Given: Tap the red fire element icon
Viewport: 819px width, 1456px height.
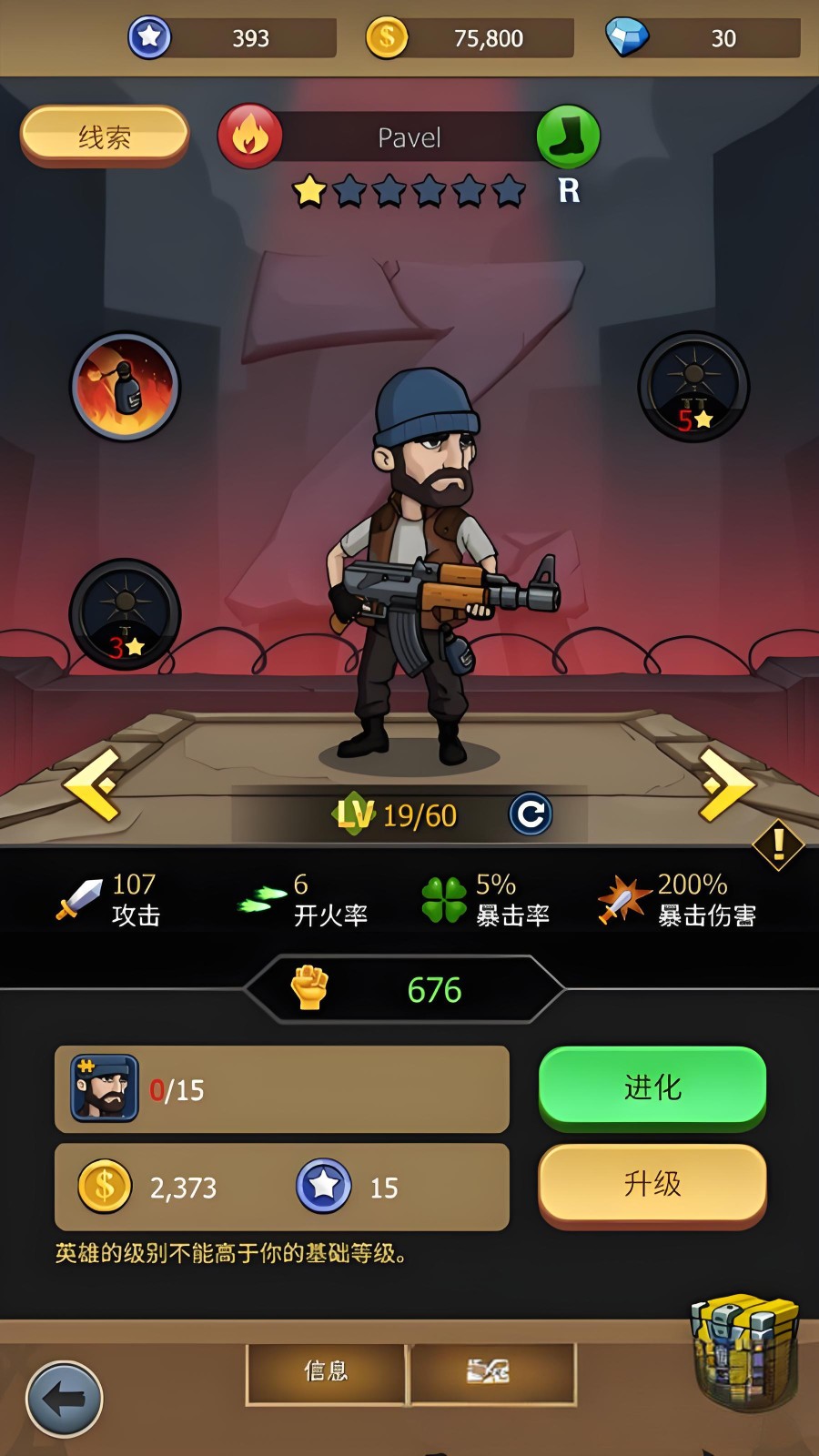Looking at the screenshot, I should [x=249, y=136].
